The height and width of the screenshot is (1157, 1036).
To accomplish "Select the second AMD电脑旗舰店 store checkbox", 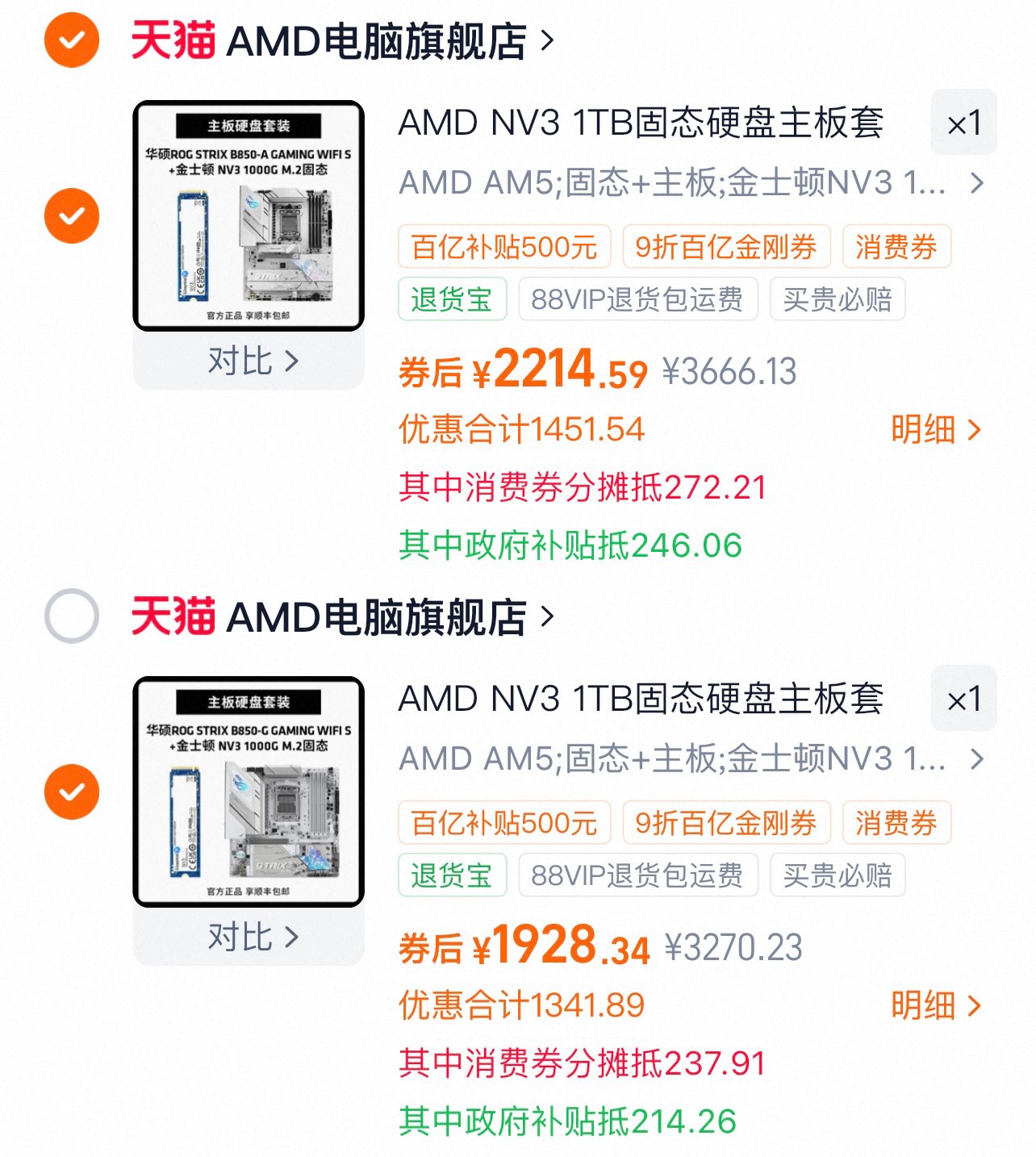I will [72, 616].
